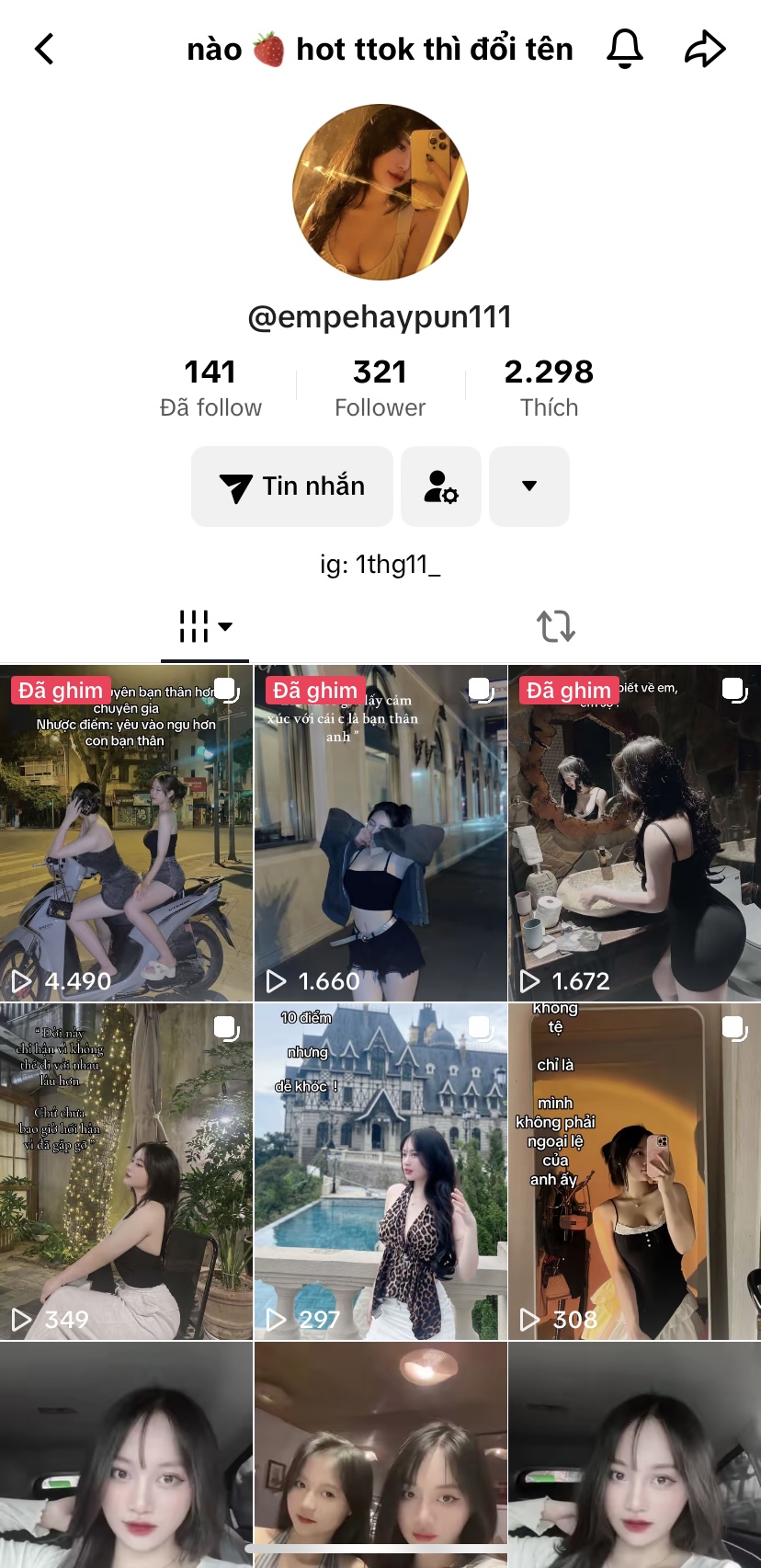Open pinned video with 1.660 views
This screenshot has height=1568, width=761.
click(380, 833)
